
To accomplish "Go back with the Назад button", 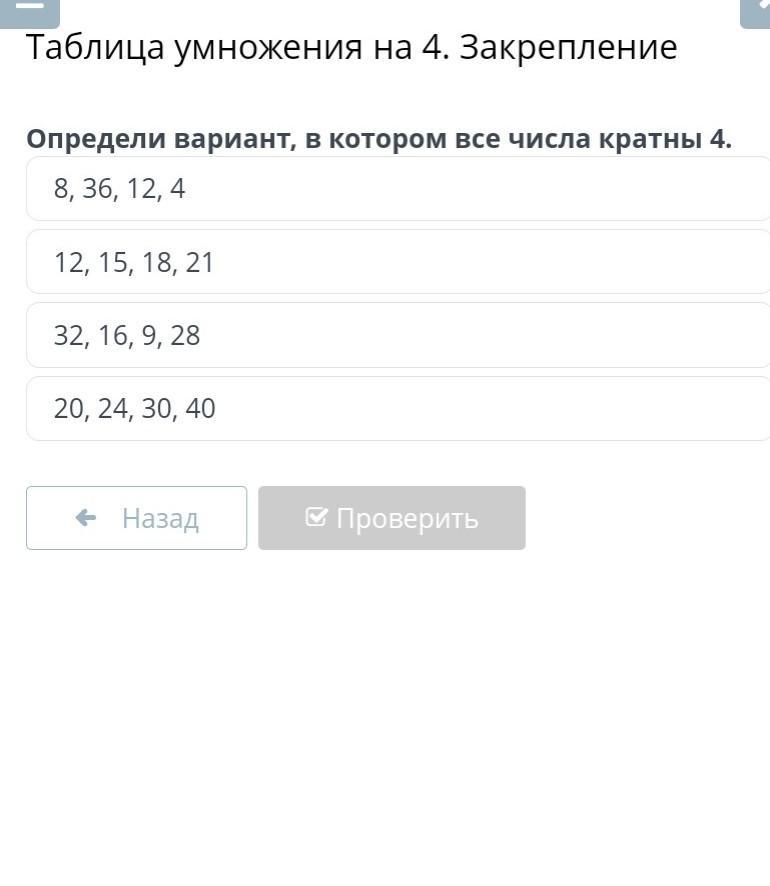I will (137, 518).
